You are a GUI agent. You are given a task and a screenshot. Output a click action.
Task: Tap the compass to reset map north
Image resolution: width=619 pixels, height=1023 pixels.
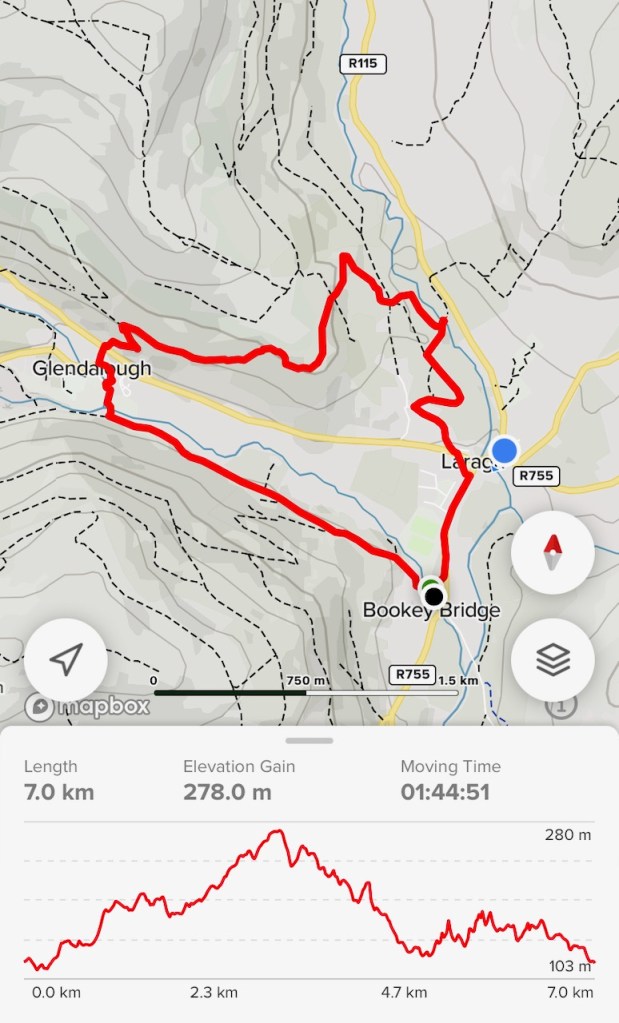(x=552, y=553)
